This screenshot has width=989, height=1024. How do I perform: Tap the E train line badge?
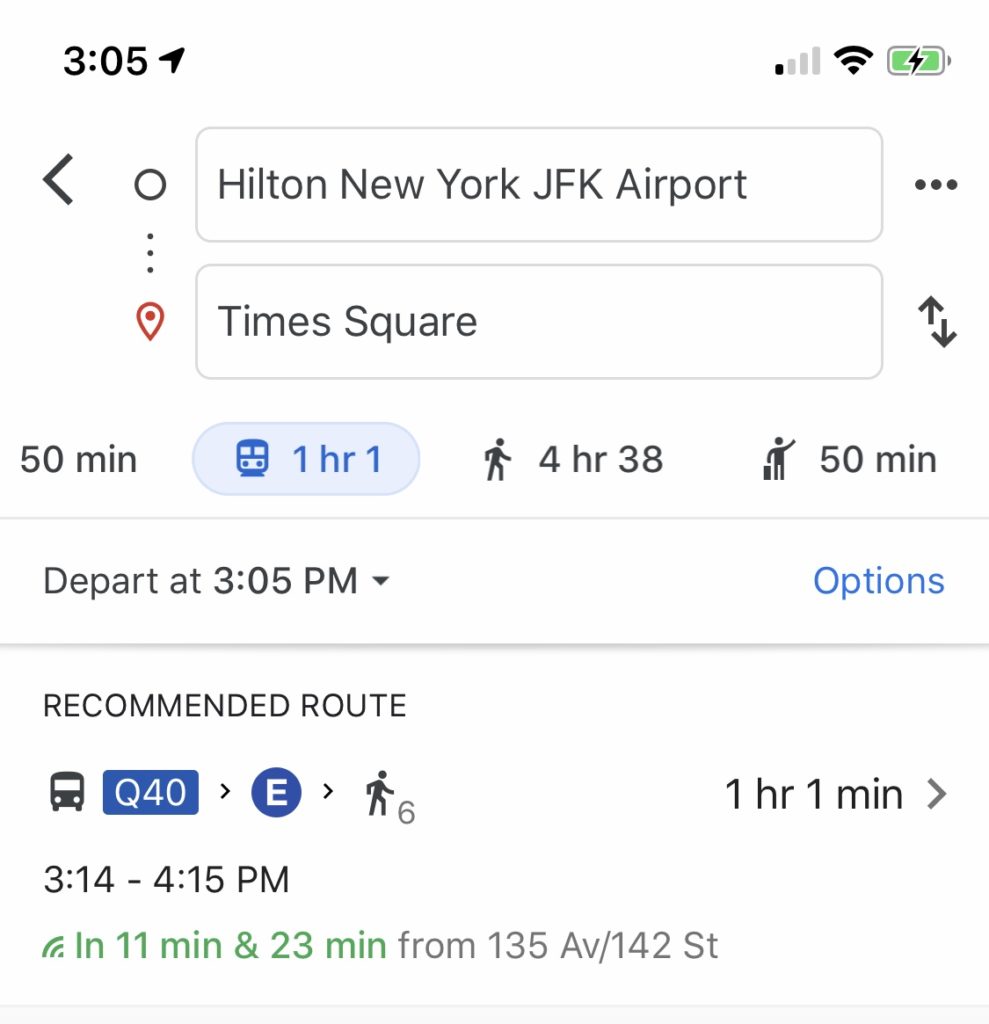pyautogui.click(x=277, y=792)
